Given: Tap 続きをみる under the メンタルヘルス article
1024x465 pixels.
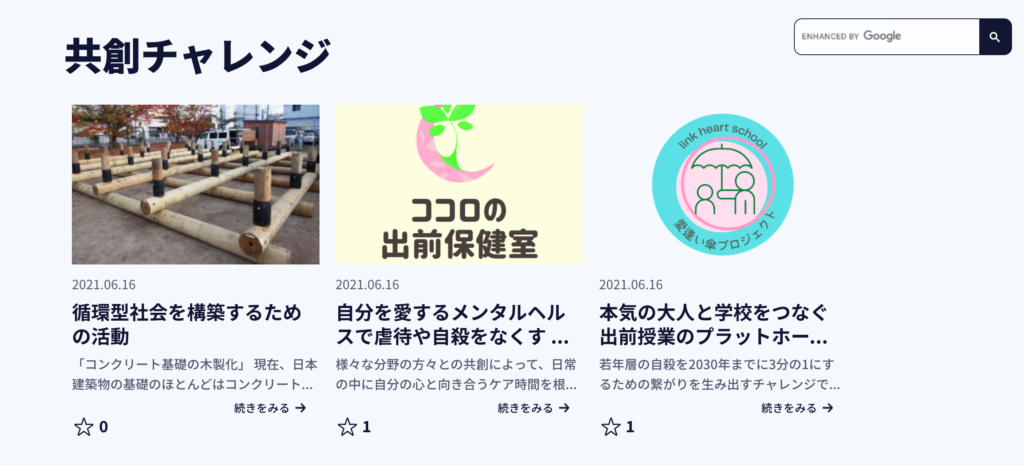Looking at the screenshot, I should (533, 408).
